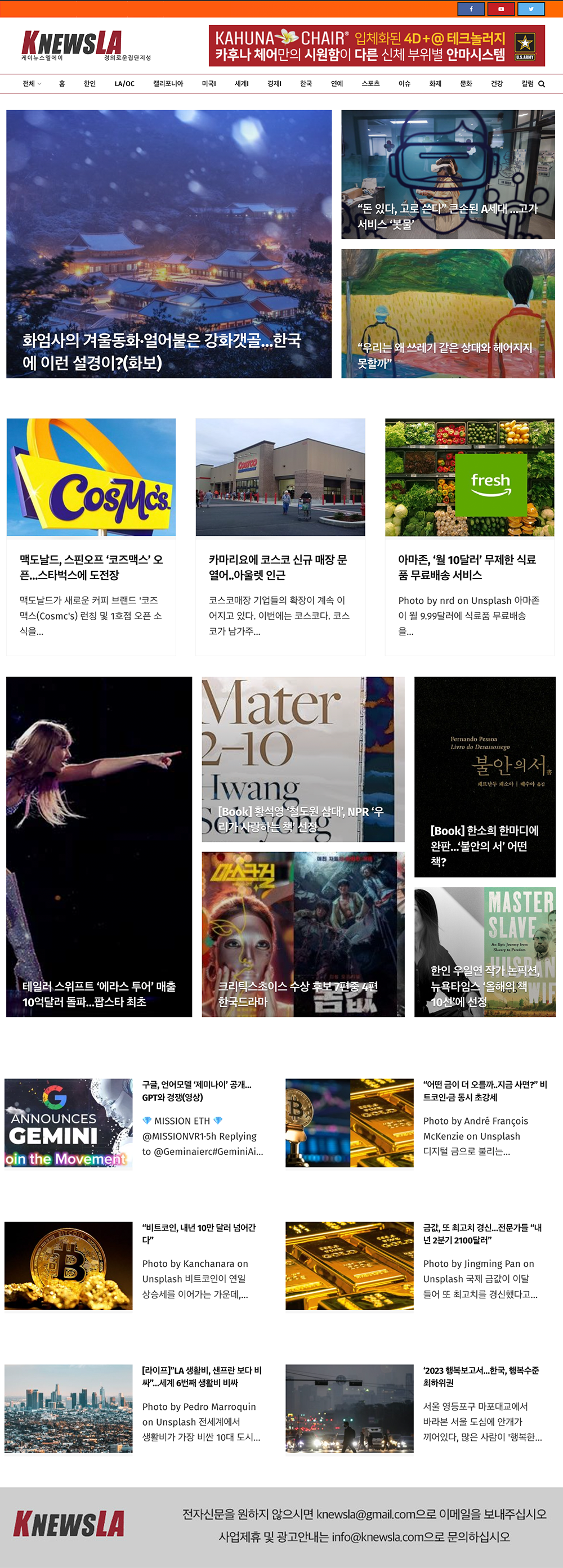Switch to the 캘리포니아 section
The image size is (563, 1568).
(168, 84)
